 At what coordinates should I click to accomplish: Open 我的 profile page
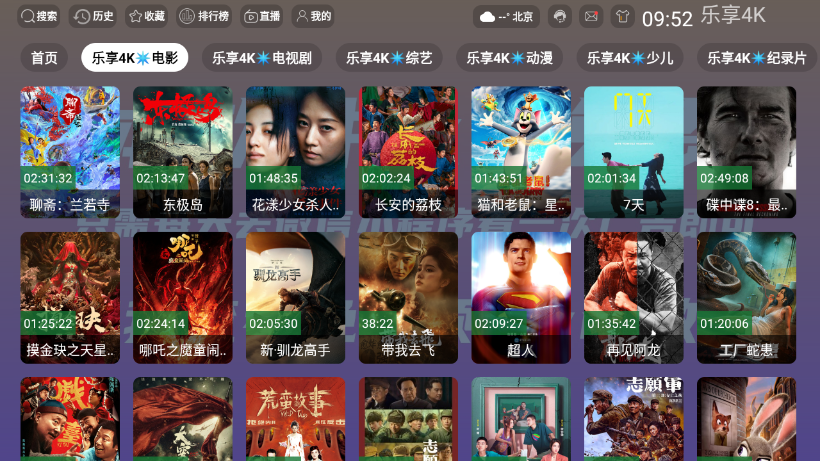(313, 16)
